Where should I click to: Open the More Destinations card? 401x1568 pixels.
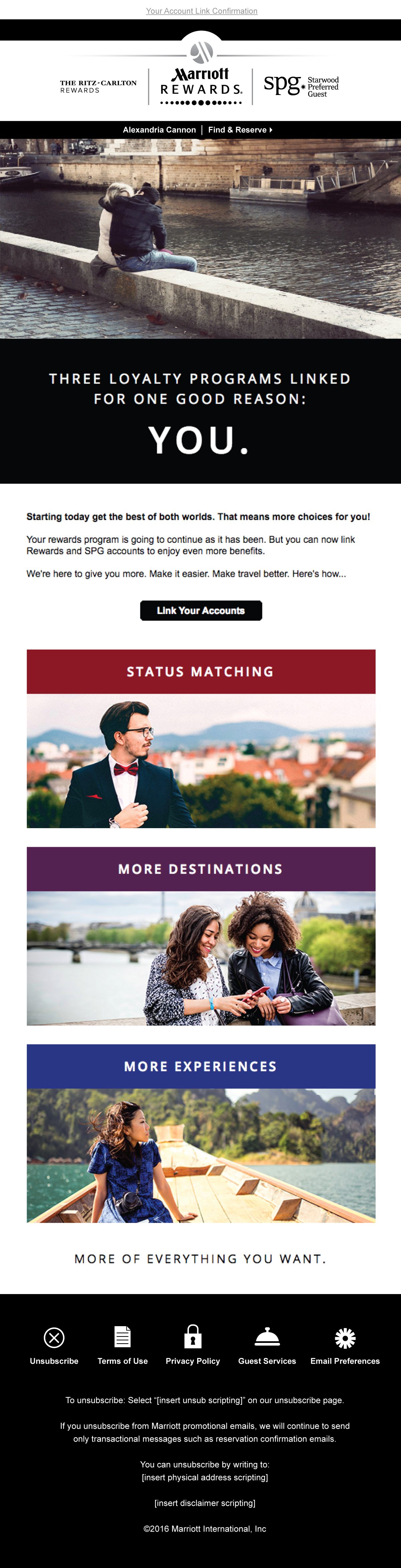tap(201, 936)
